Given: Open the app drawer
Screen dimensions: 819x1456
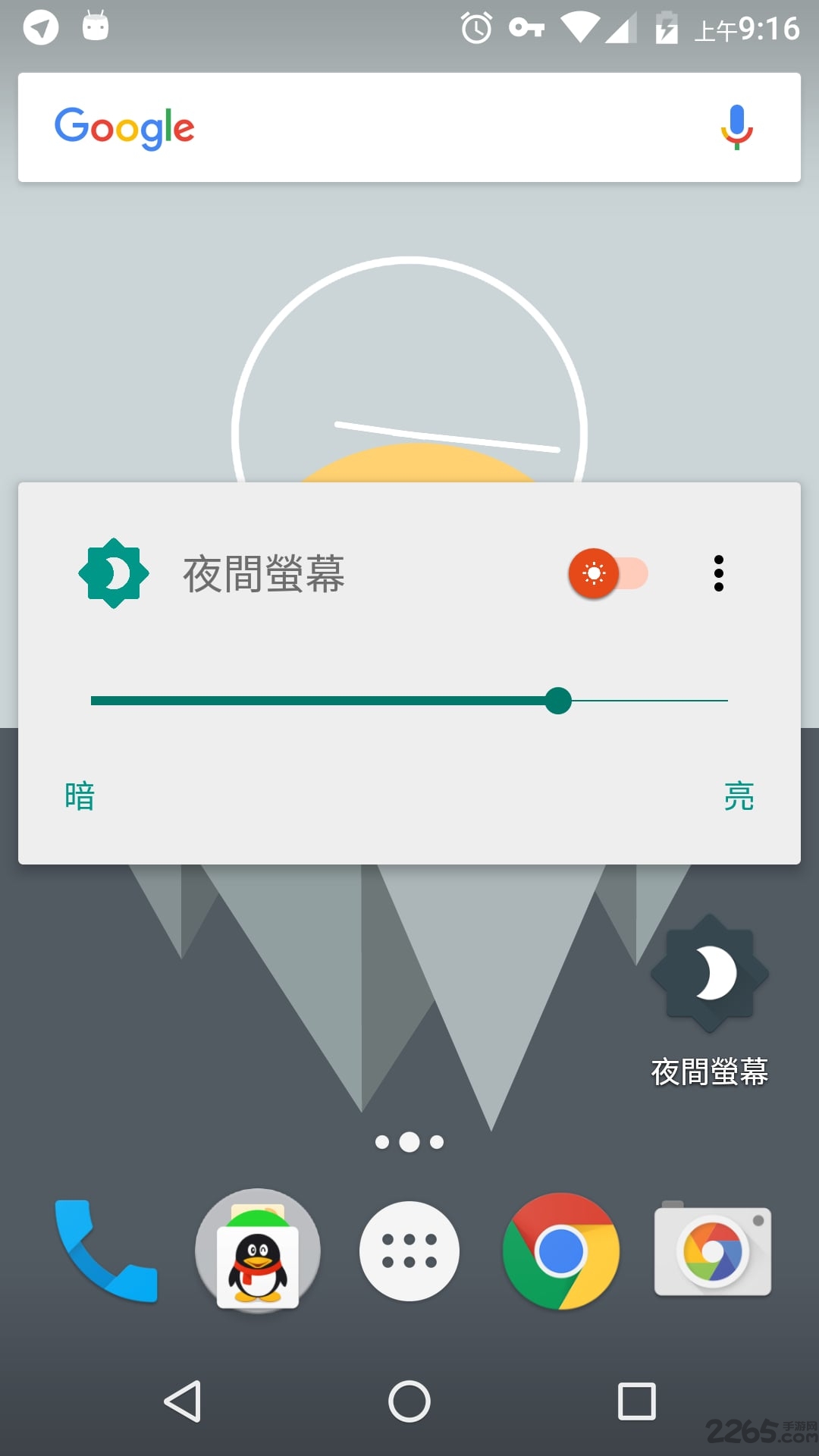Looking at the screenshot, I should pos(409,1251).
